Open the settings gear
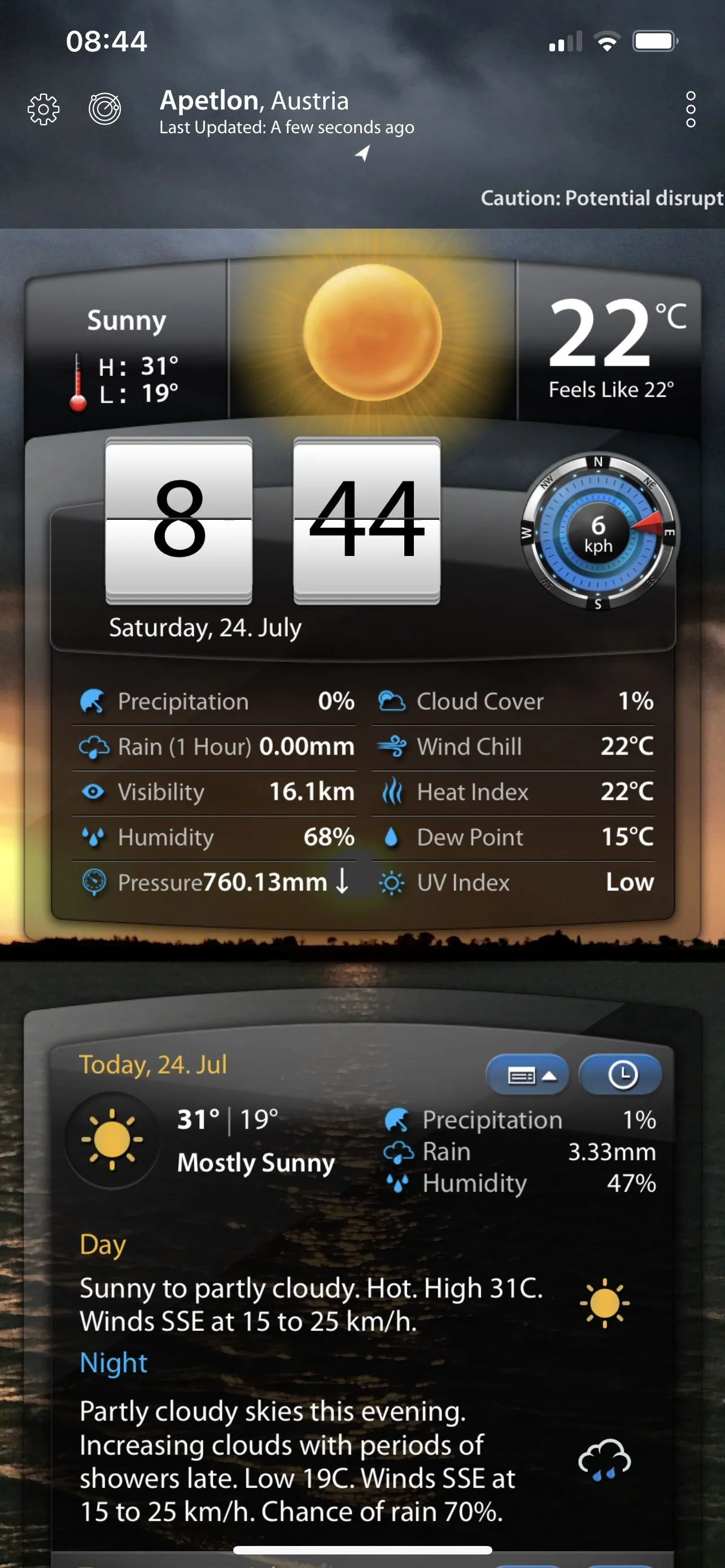725x1568 pixels. click(44, 110)
